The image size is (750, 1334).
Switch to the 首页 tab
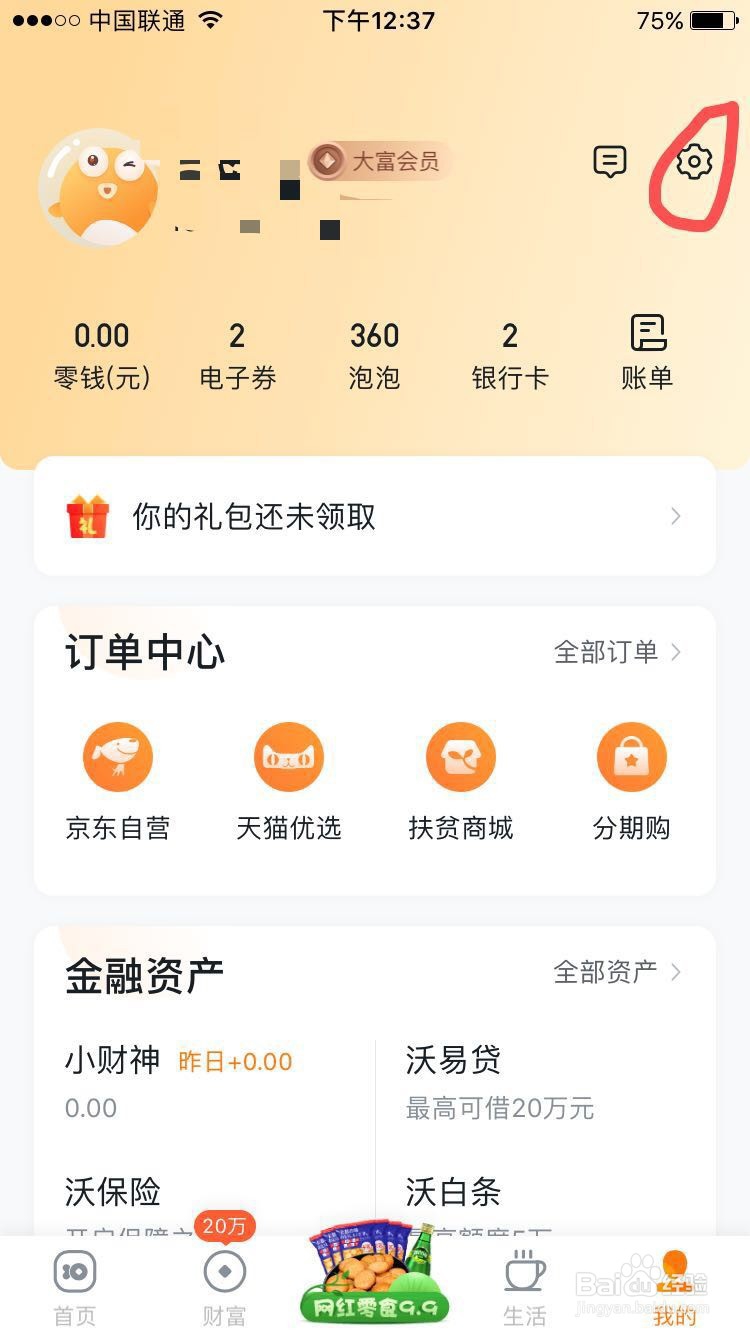click(75, 1287)
